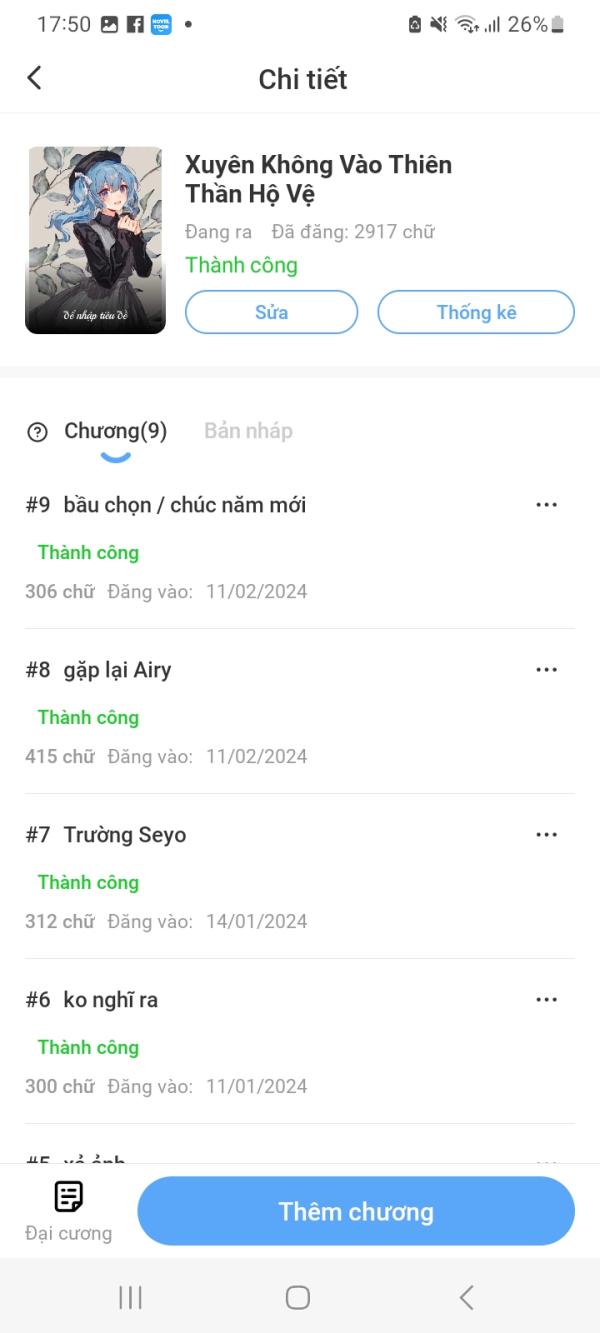
Task: Open chapter #7 Trường Seyo
Action: pyautogui.click(x=125, y=835)
